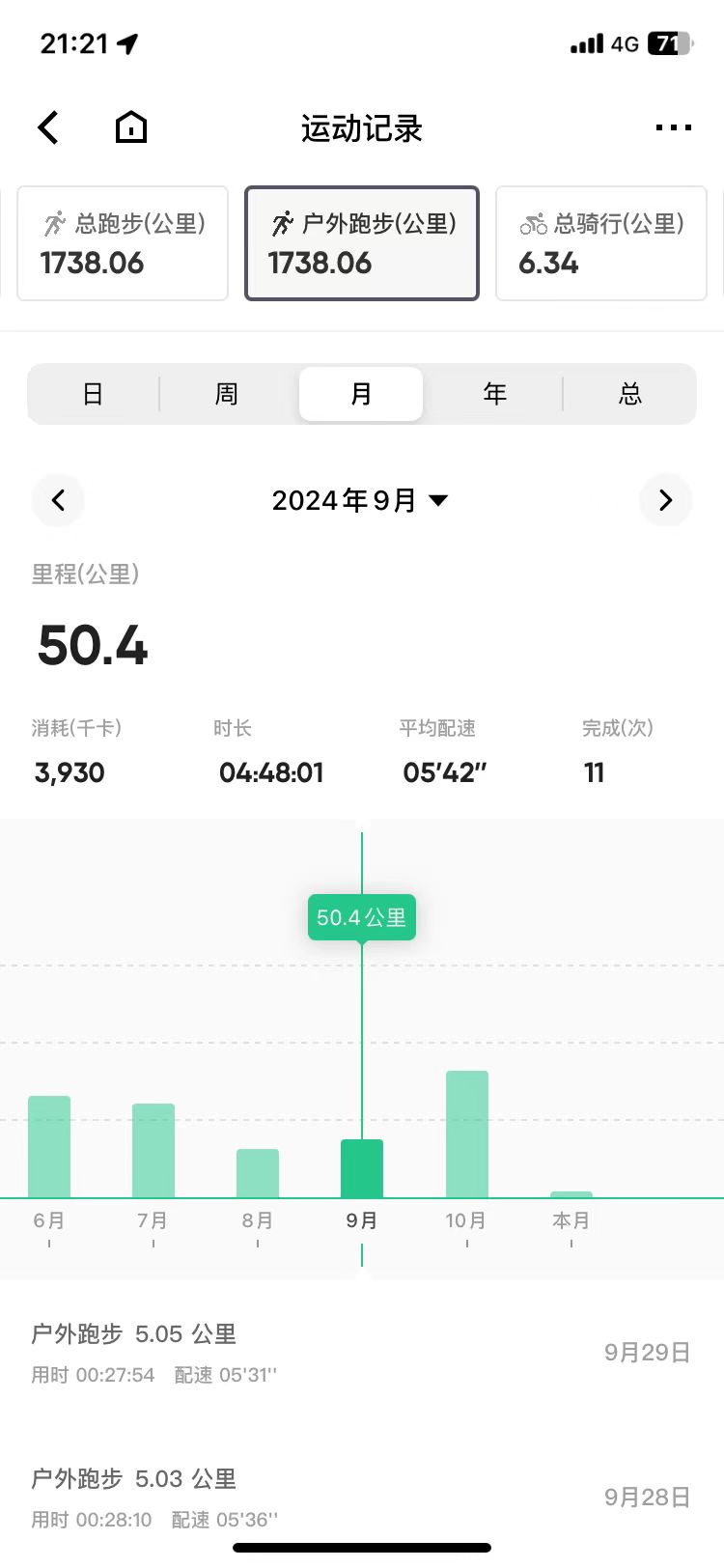The height and width of the screenshot is (1568, 724).
Task: Select the 户外跑步(公里) card
Action: (362, 243)
